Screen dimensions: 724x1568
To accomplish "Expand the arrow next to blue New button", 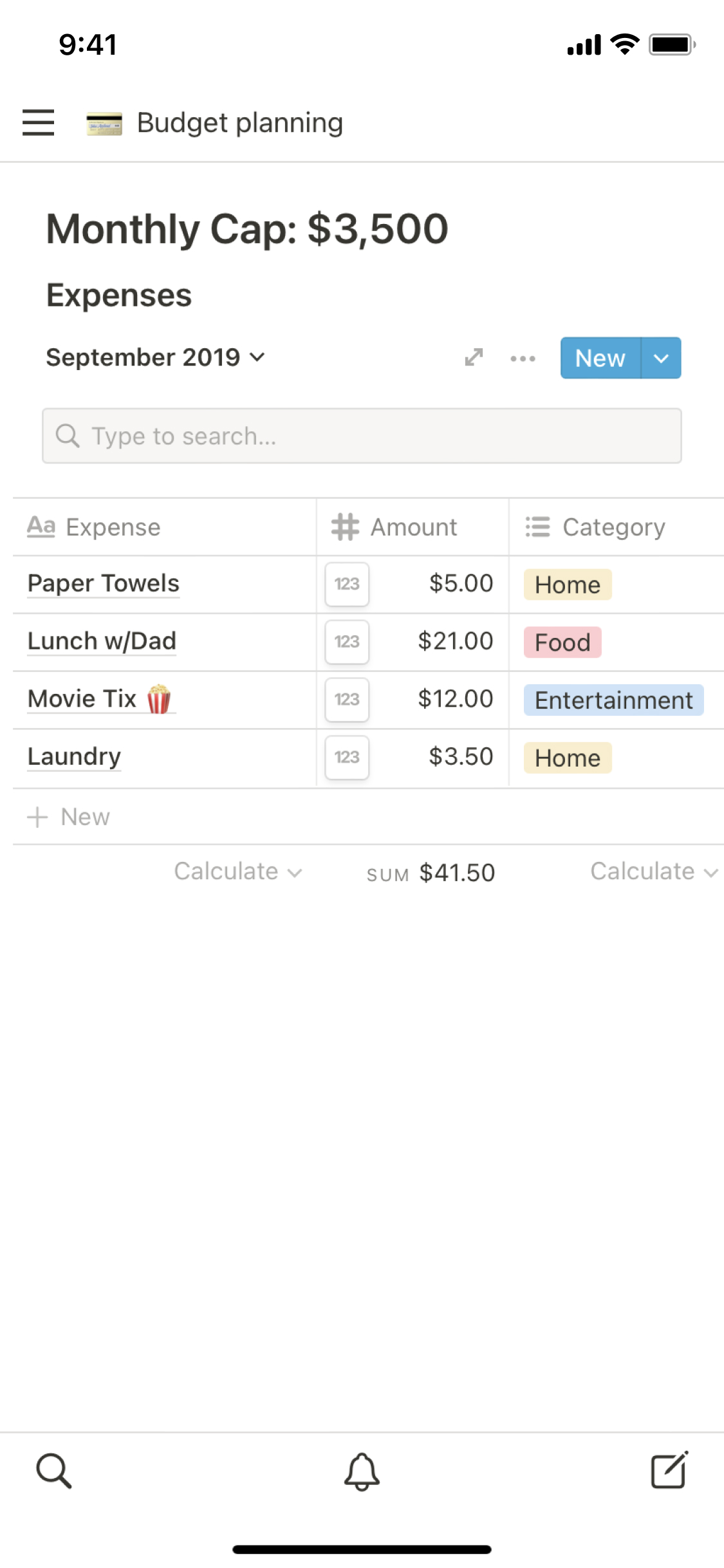I will [x=661, y=358].
